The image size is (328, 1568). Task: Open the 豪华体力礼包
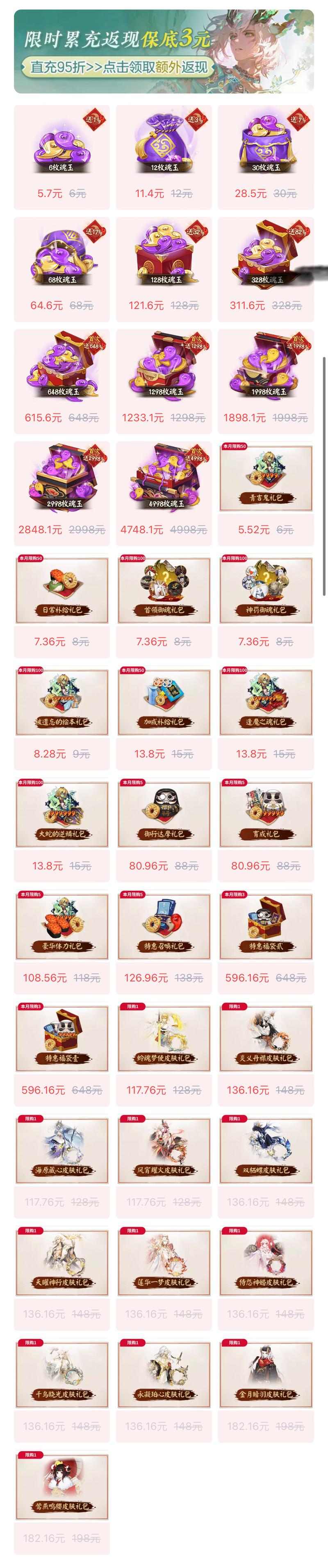[x=61, y=940]
